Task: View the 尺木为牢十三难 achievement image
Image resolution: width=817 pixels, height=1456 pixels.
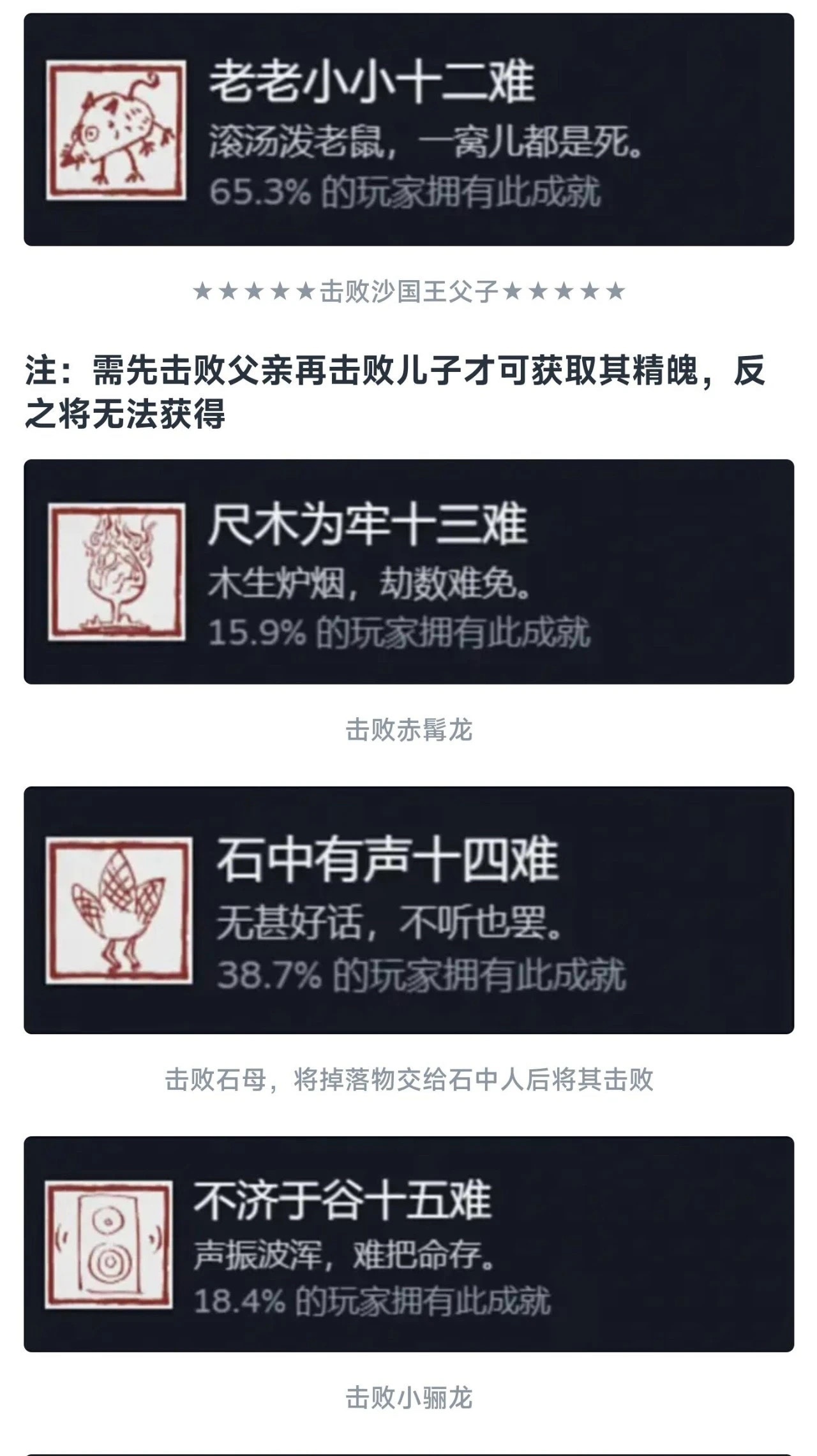Action: pyautogui.click(x=408, y=572)
